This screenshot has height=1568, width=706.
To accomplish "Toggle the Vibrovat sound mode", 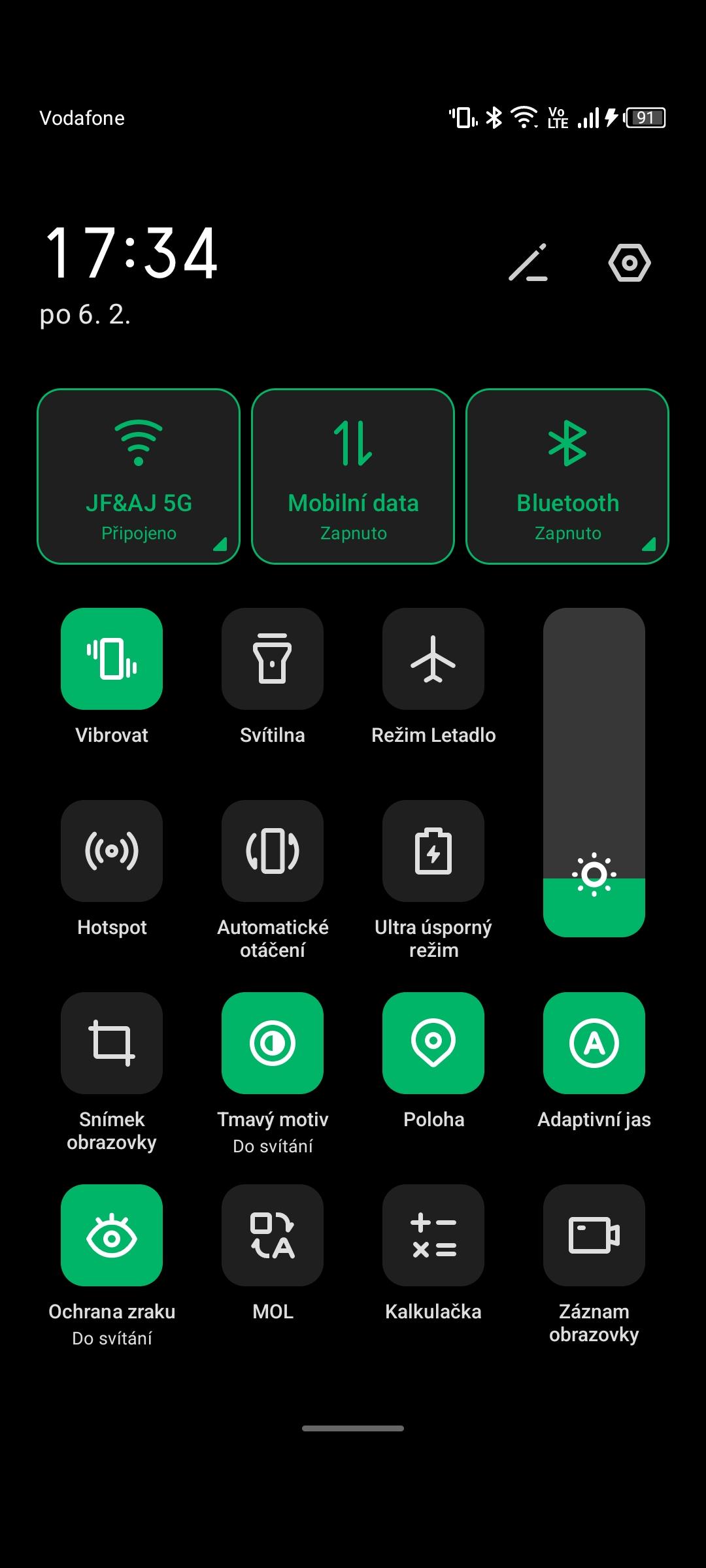I will tap(112, 659).
